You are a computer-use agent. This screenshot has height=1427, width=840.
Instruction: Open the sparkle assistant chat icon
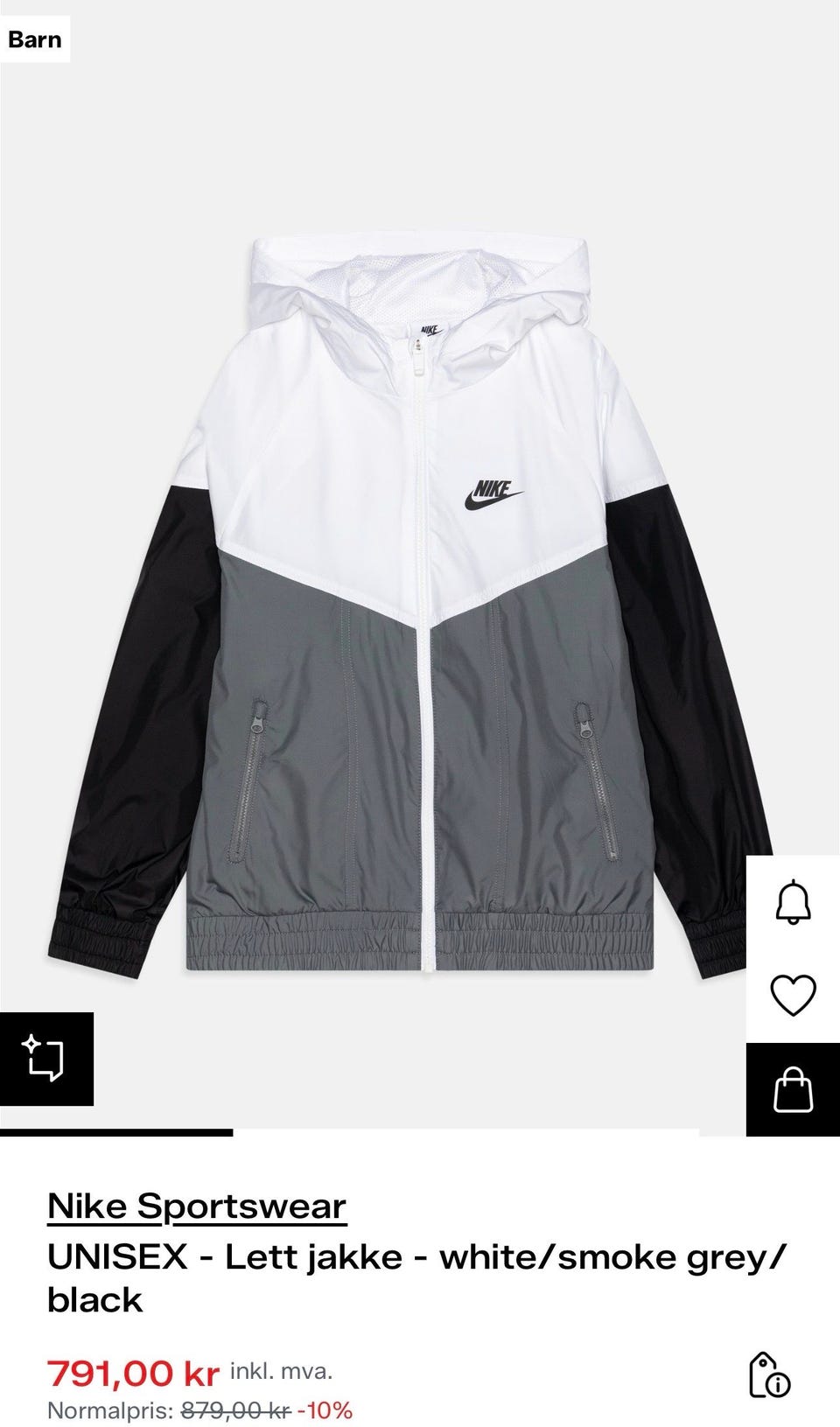(46, 1059)
